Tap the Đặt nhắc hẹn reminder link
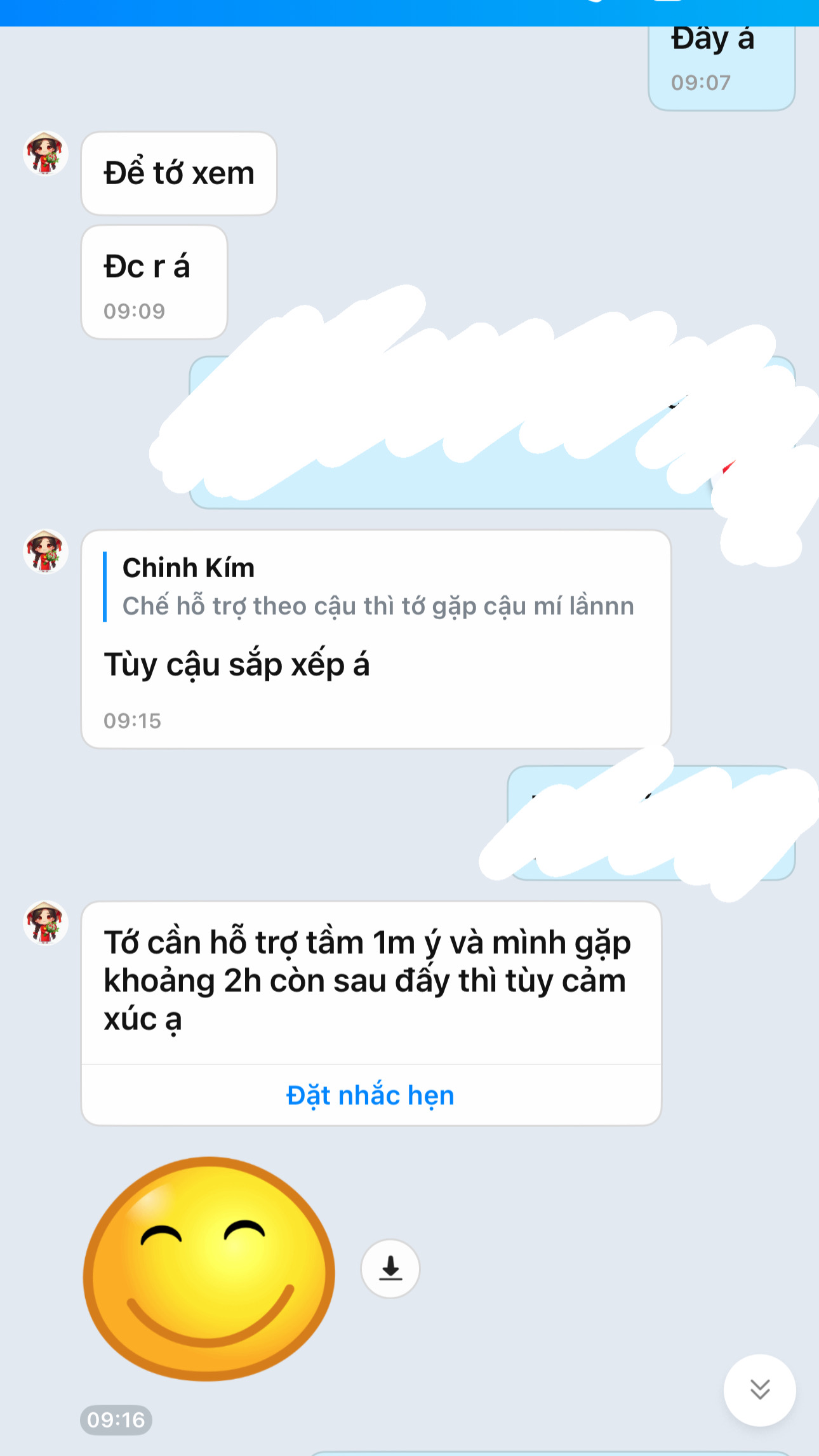Viewport: 819px width, 1456px height. [371, 1095]
